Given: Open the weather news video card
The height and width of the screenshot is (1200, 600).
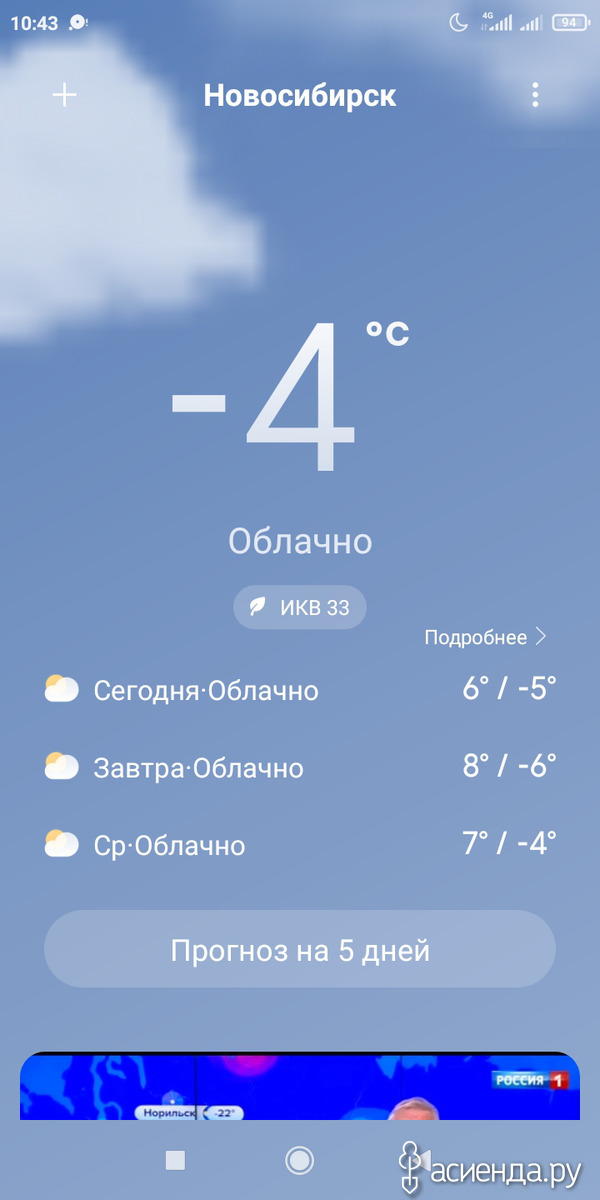Looking at the screenshot, I should [300, 1085].
